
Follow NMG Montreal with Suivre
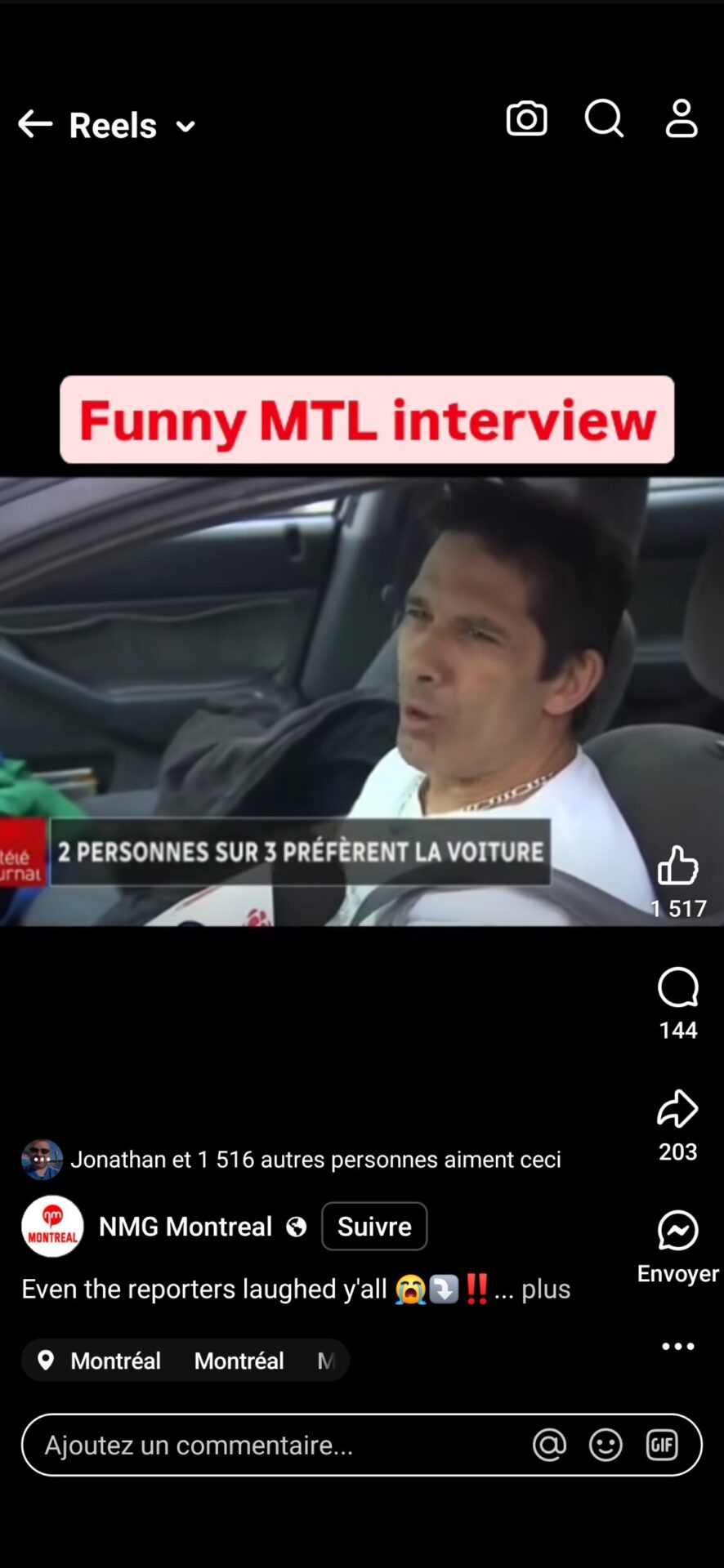click(x=374, y=1226)
